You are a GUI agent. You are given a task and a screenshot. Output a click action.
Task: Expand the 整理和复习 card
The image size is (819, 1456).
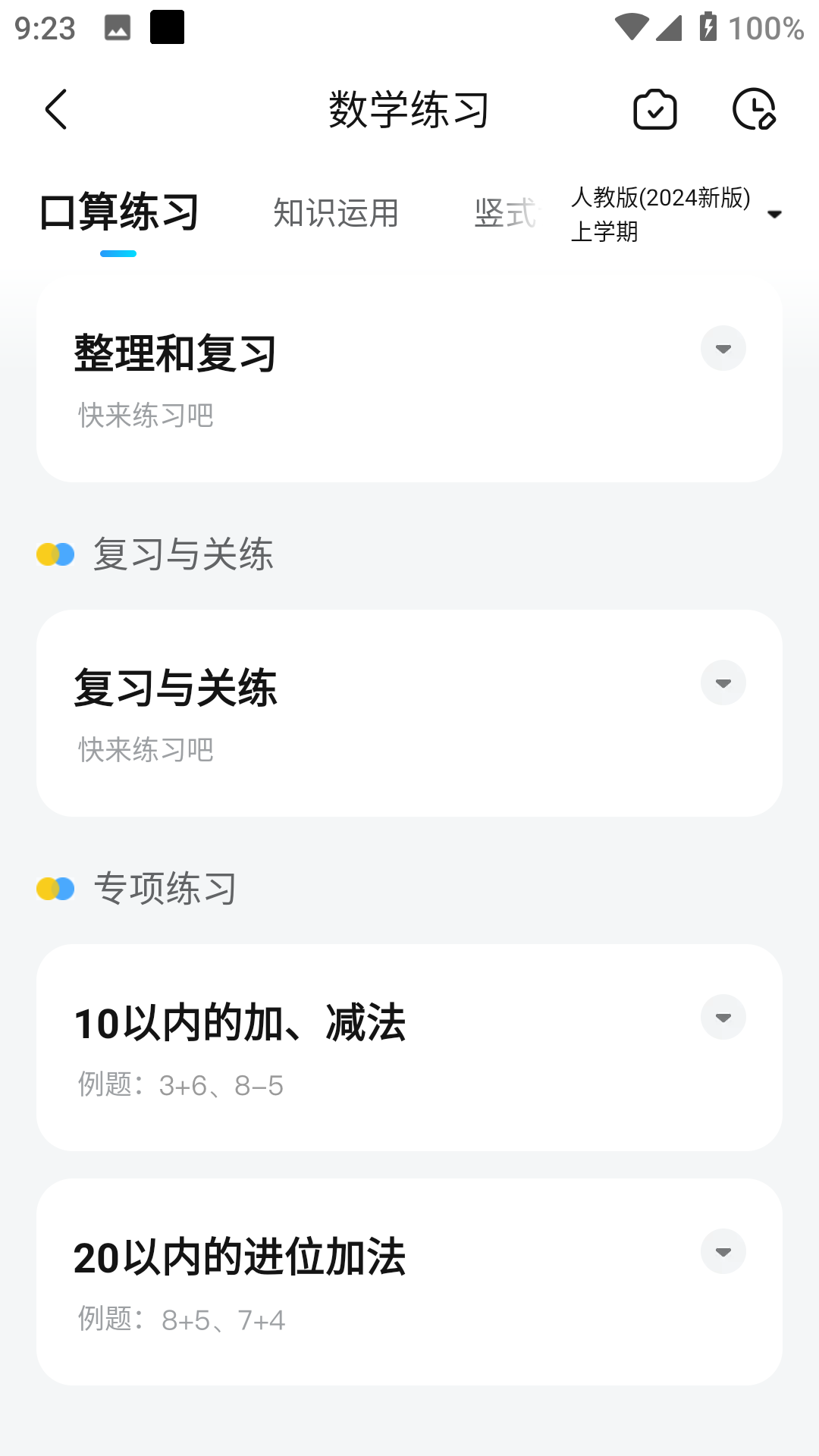click(723, 349)
